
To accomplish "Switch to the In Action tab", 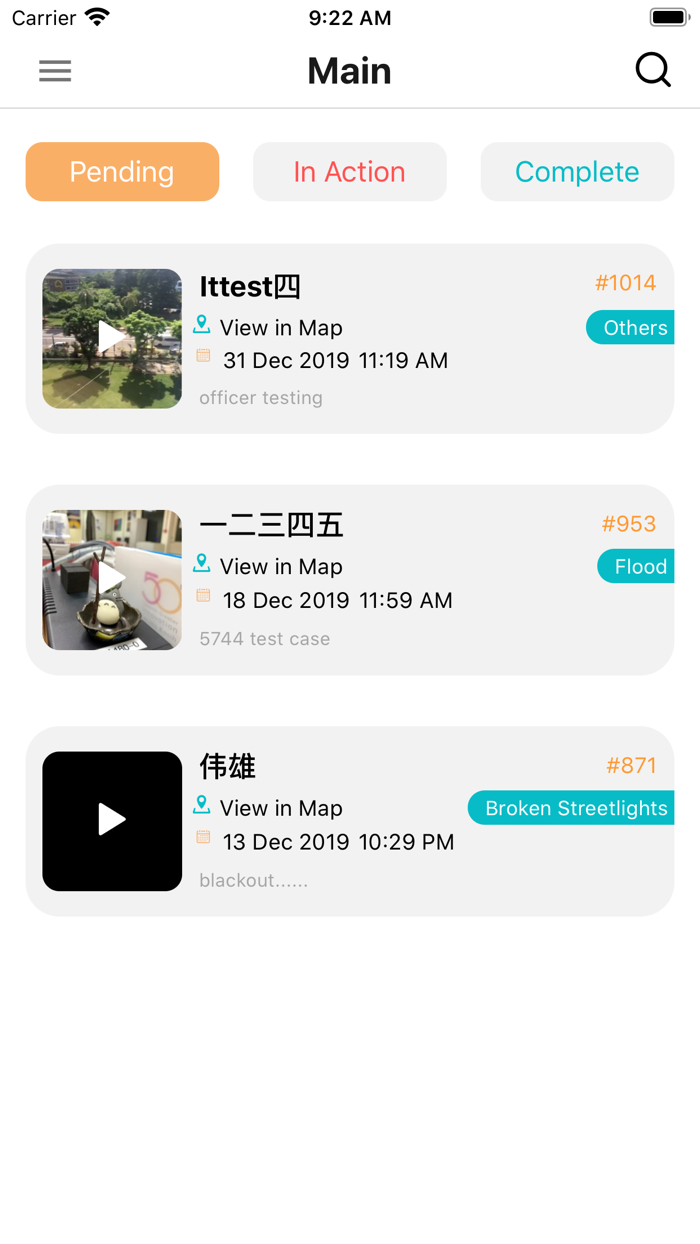I will pos(349,172).
